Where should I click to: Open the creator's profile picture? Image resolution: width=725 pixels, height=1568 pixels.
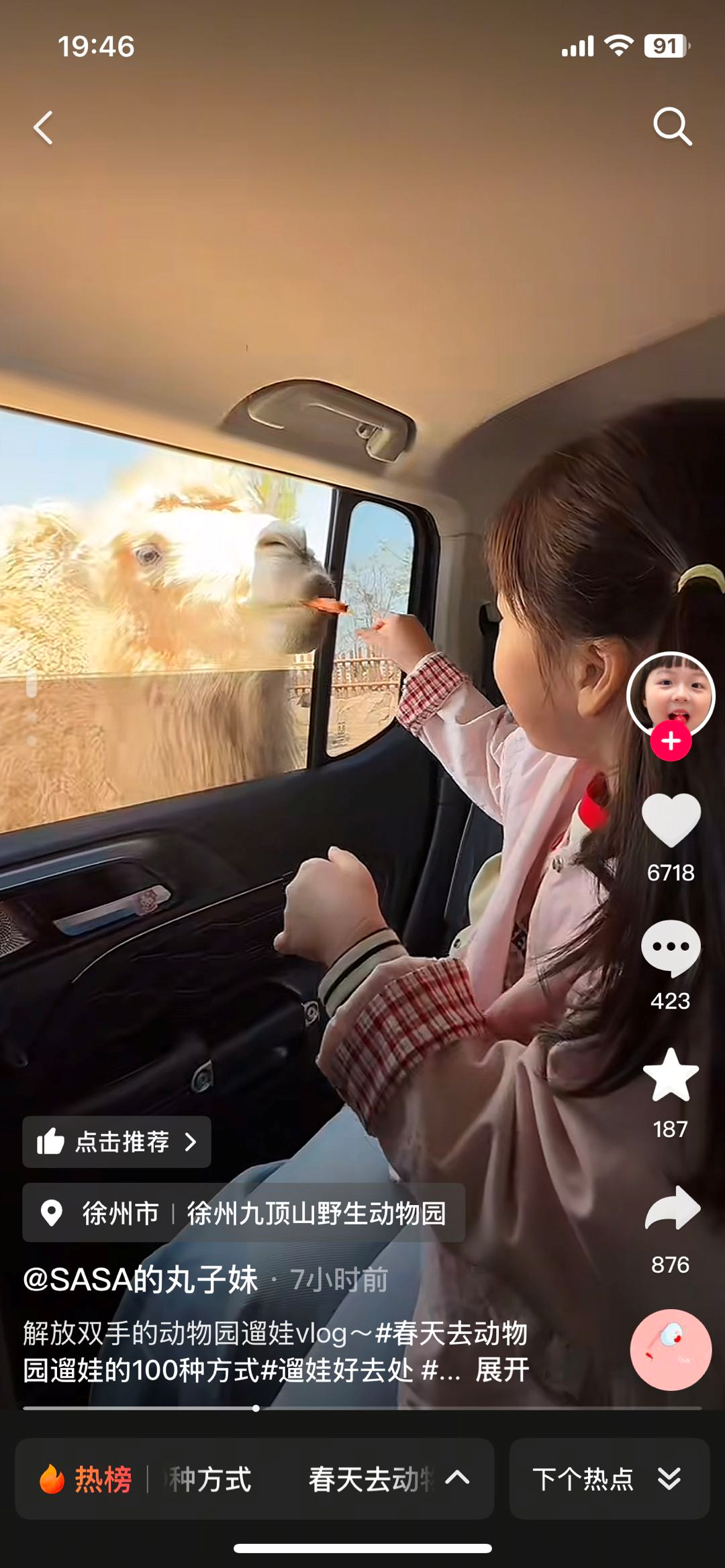tap(671, 694)
